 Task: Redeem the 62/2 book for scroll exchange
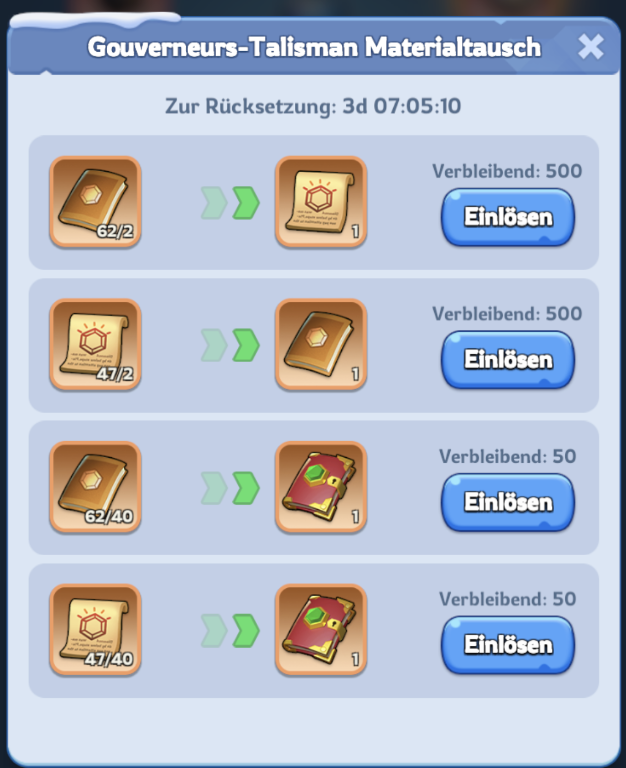tap(508, 217)
